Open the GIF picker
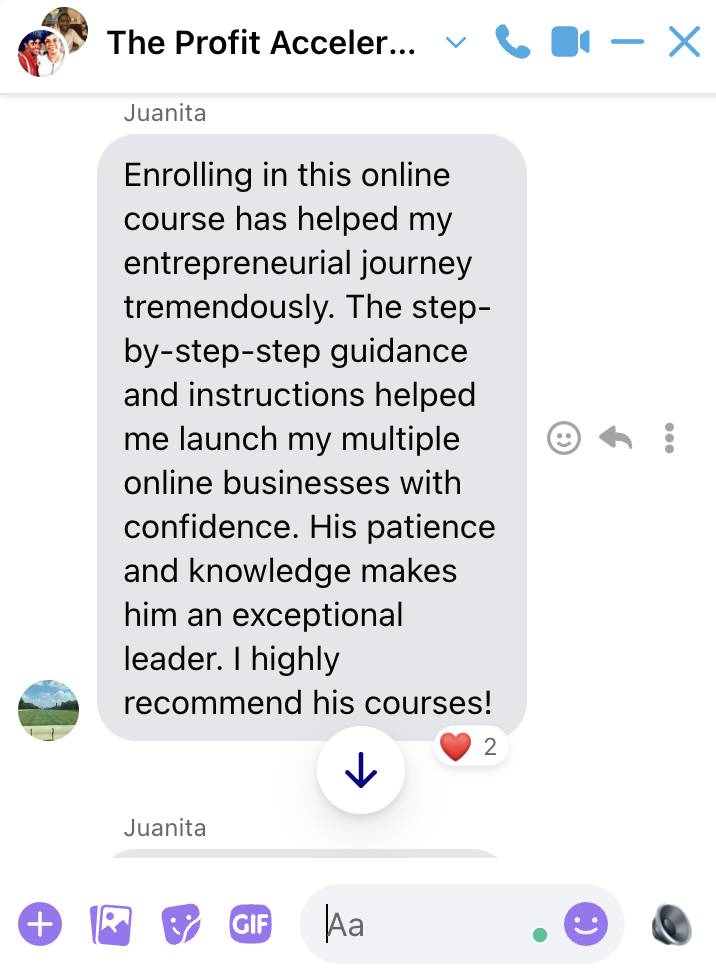 (x=251, y=924)
